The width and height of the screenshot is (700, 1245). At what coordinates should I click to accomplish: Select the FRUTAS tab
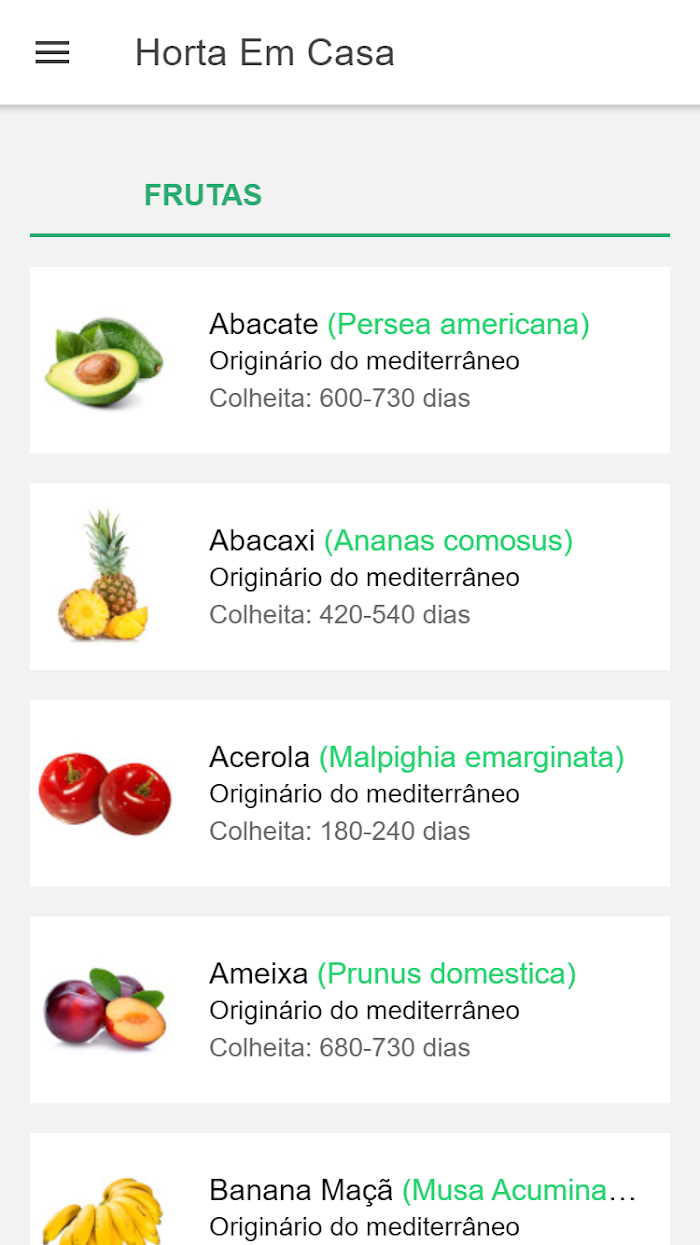coord(203,195)
